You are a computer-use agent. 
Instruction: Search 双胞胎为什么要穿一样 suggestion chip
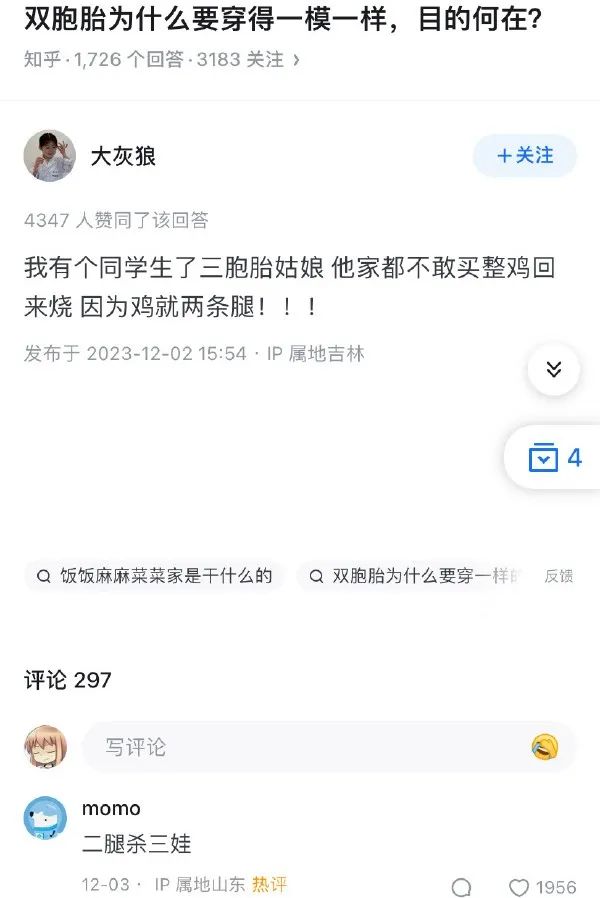tap(414, 576)
